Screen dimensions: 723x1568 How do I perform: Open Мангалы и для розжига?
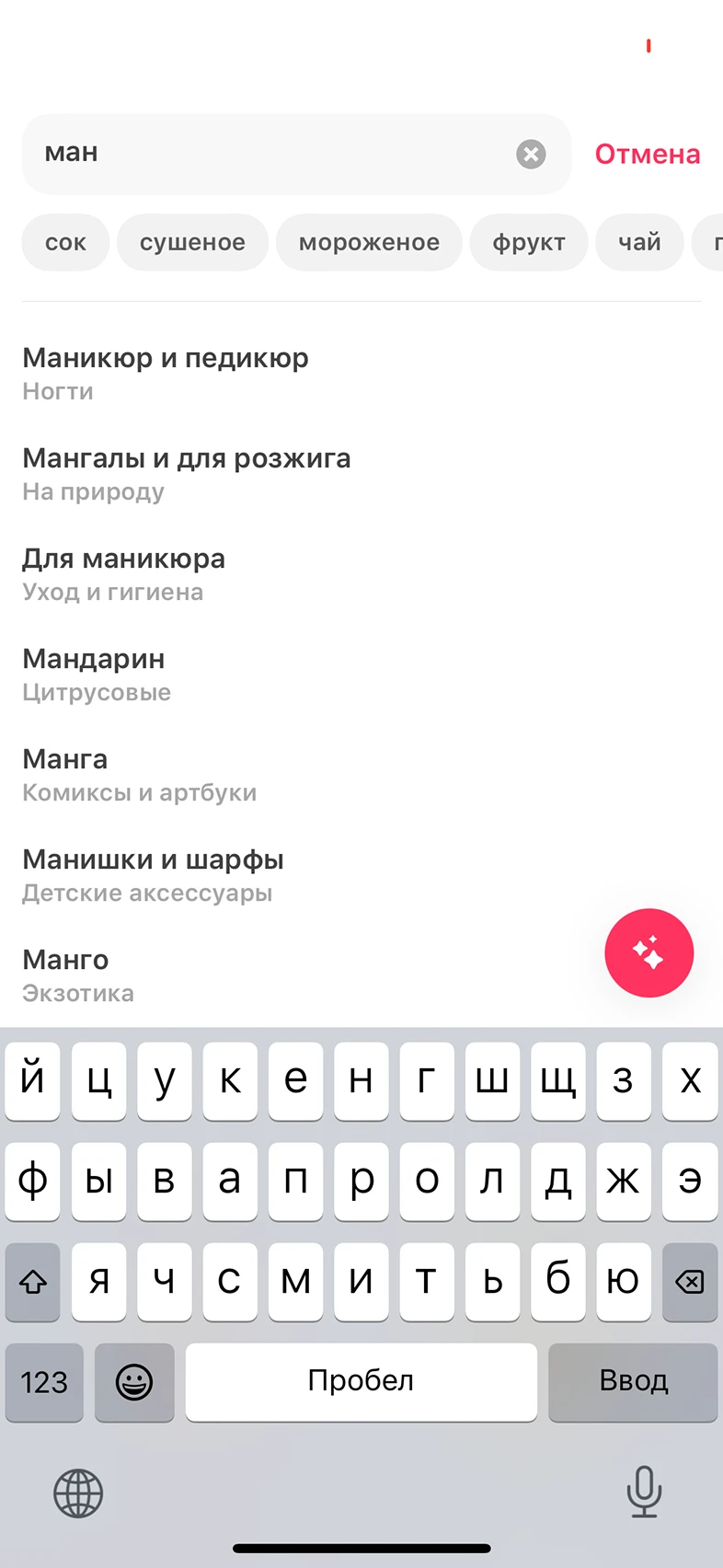pyautogui.click(x=361, y=474)
